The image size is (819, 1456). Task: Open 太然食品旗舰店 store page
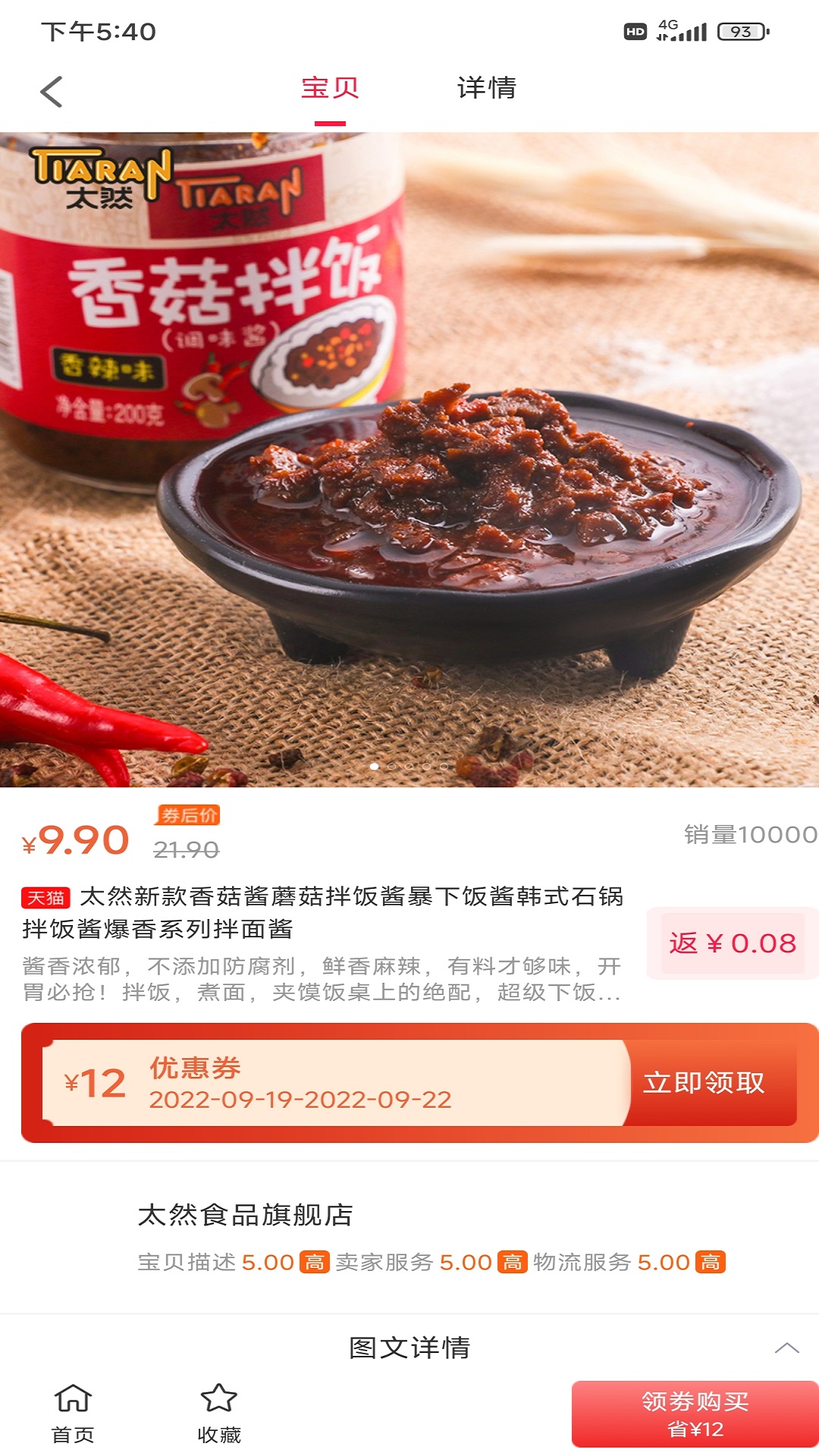245,1215
